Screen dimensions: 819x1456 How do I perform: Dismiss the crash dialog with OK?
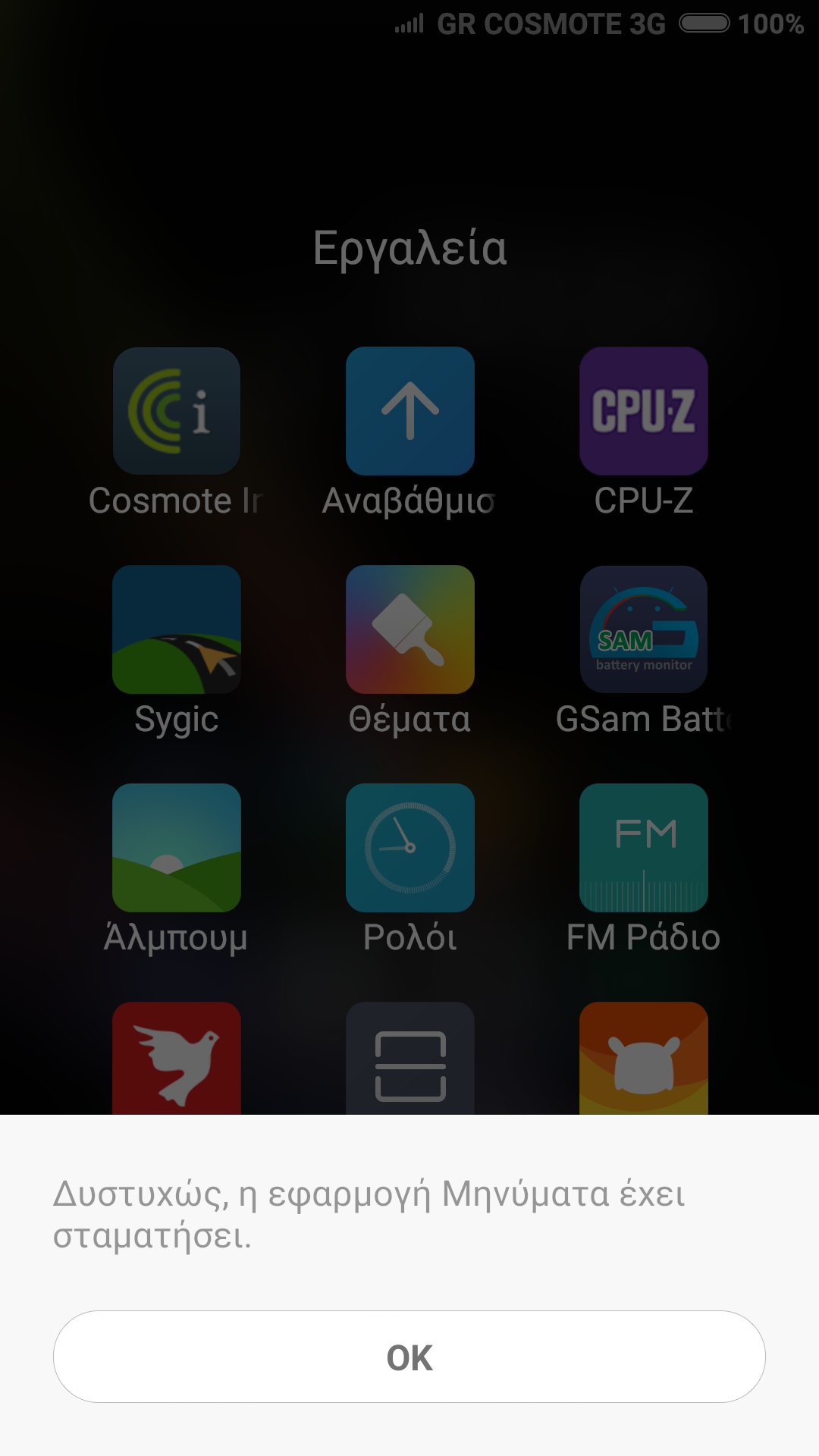click(409, 1357)
